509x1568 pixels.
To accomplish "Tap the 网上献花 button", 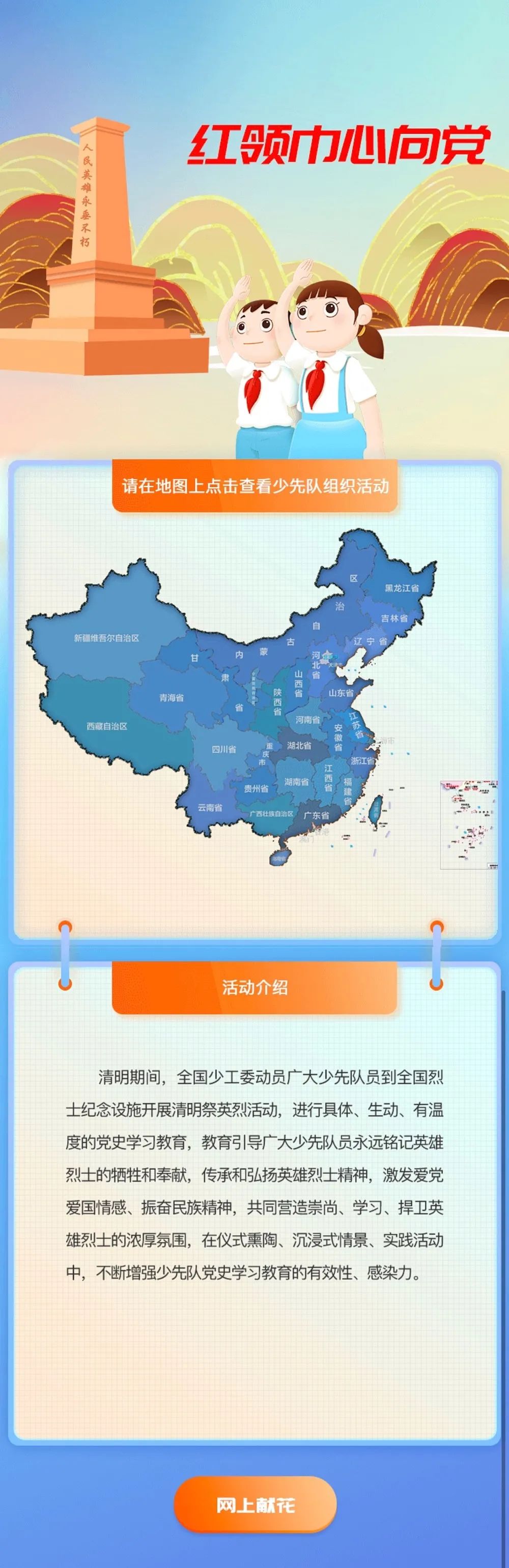I will click(x=255, y=1505).
